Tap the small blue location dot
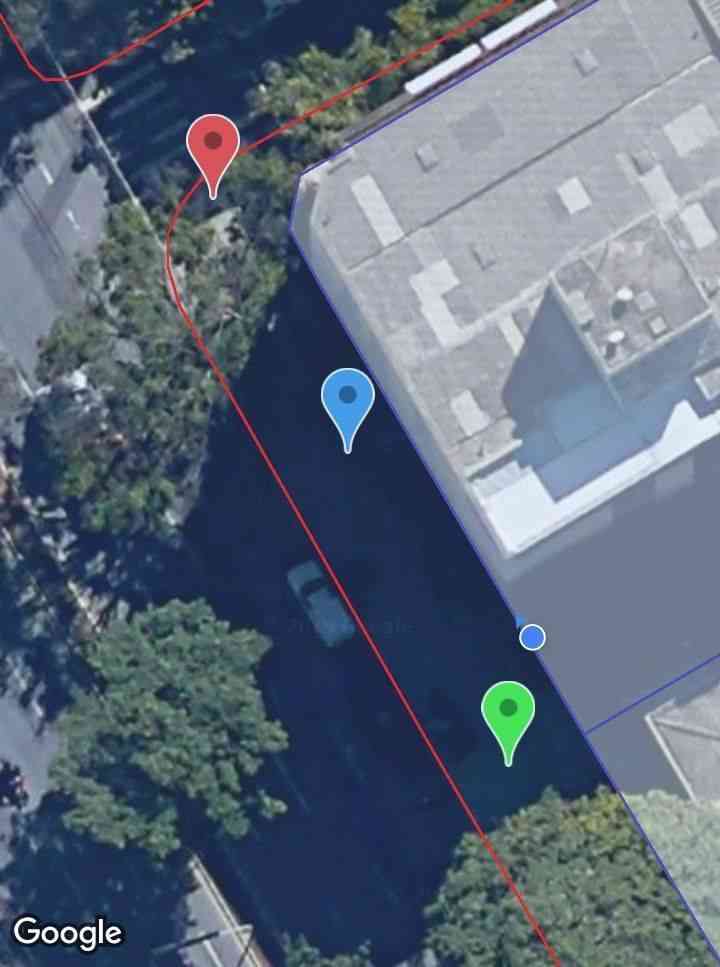720x967 pixels. pos(533,637)
